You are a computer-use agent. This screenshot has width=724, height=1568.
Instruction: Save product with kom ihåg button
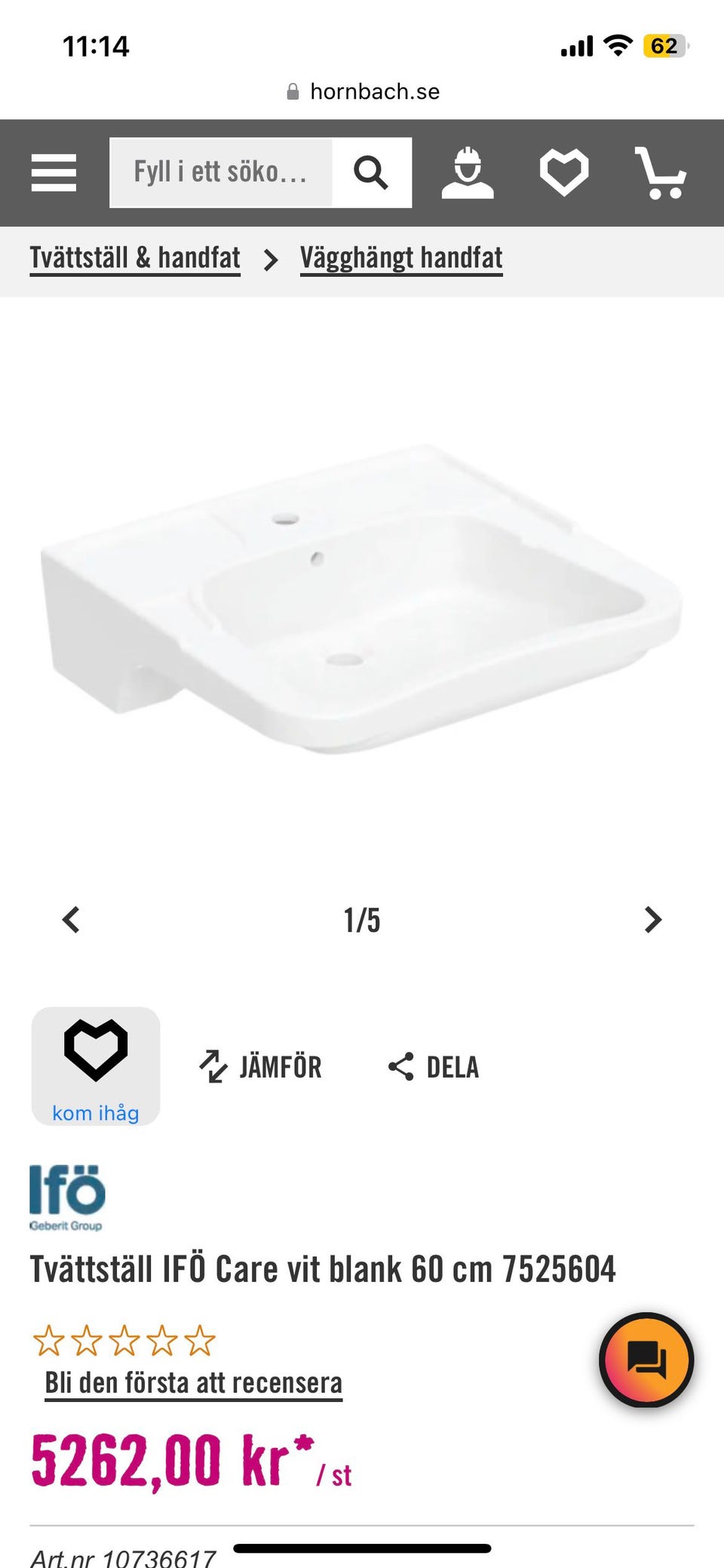click(96, 1066)
